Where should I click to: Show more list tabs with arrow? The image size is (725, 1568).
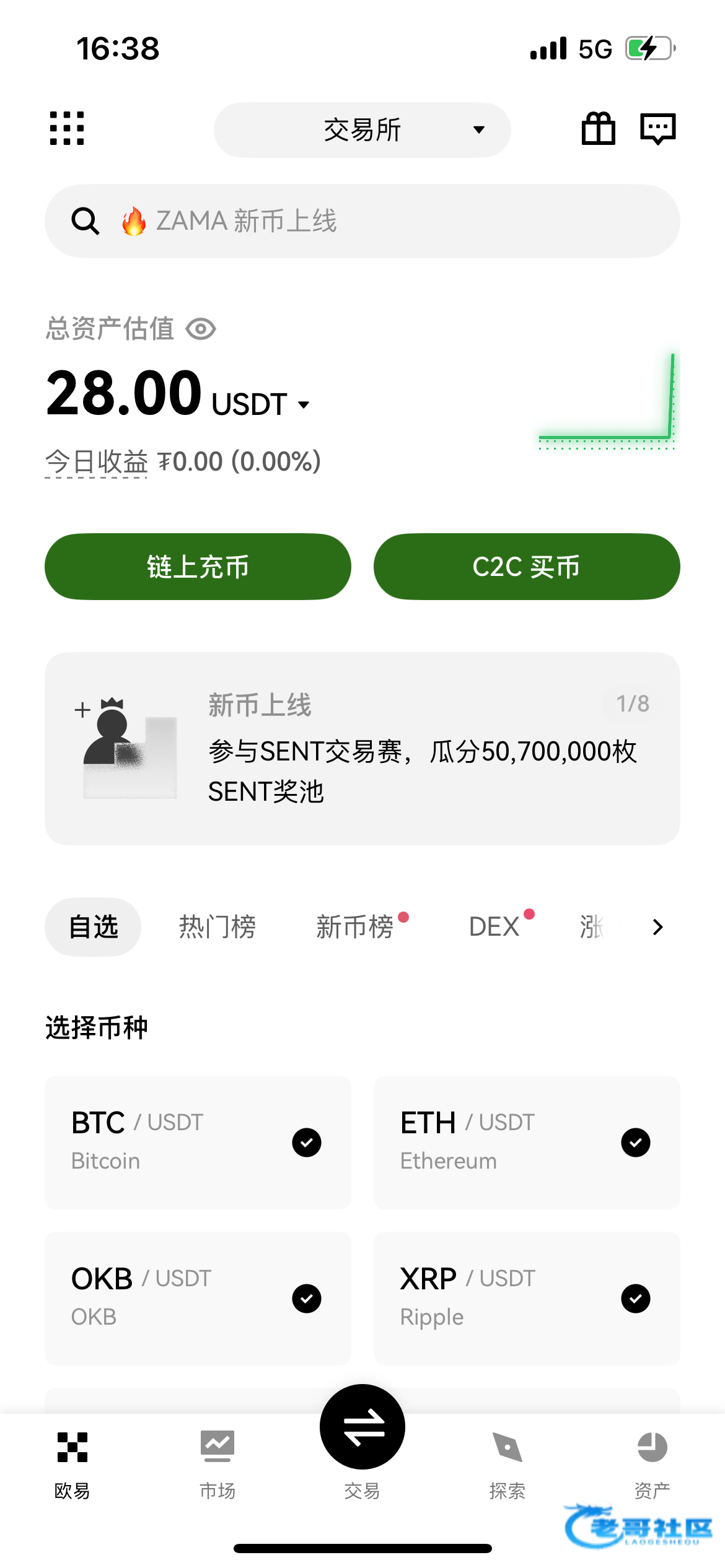[657, 927]
